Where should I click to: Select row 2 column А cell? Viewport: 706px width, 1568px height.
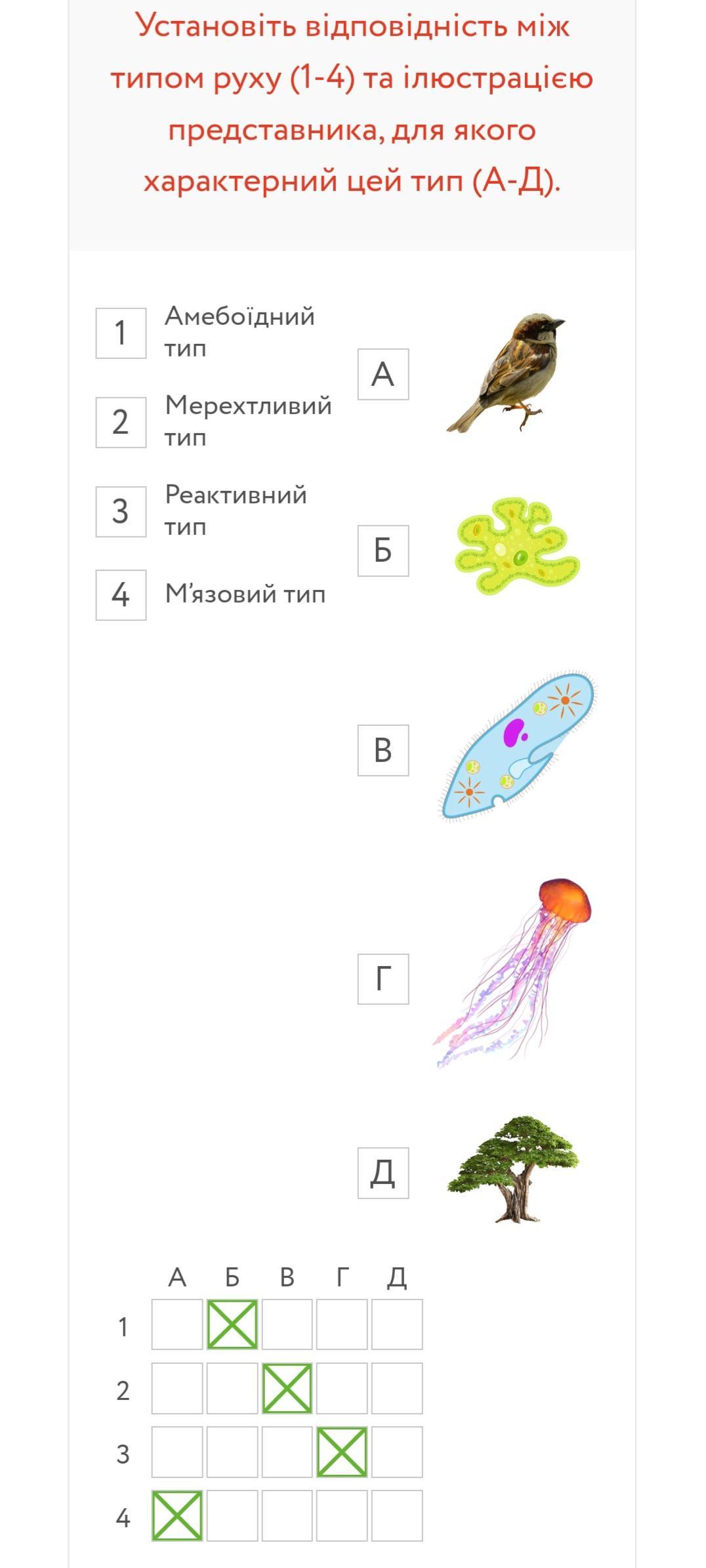pos(177,1388)
